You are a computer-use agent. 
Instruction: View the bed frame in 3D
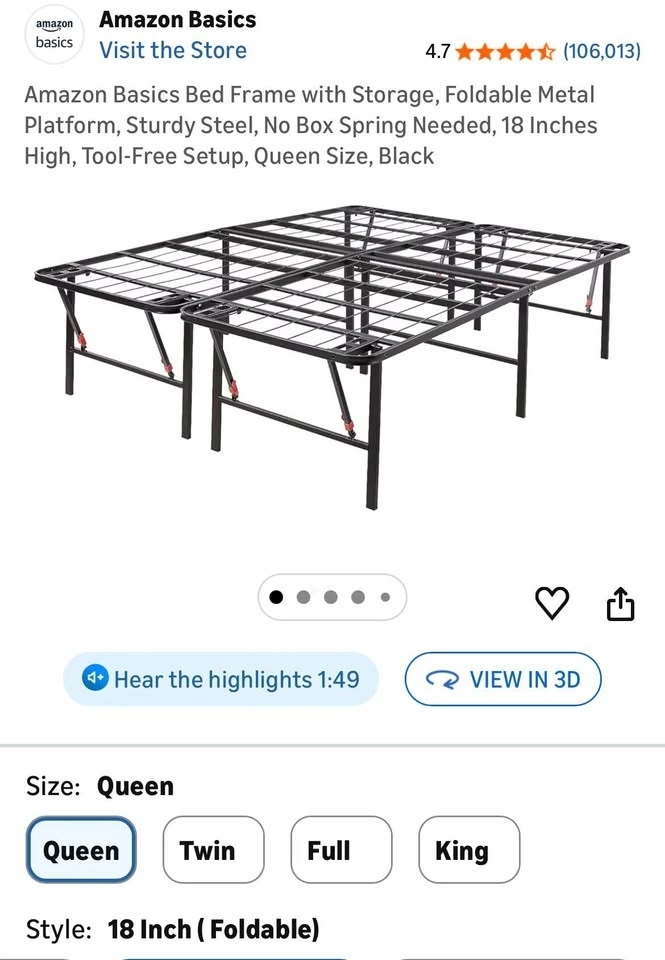coord(503,680)
